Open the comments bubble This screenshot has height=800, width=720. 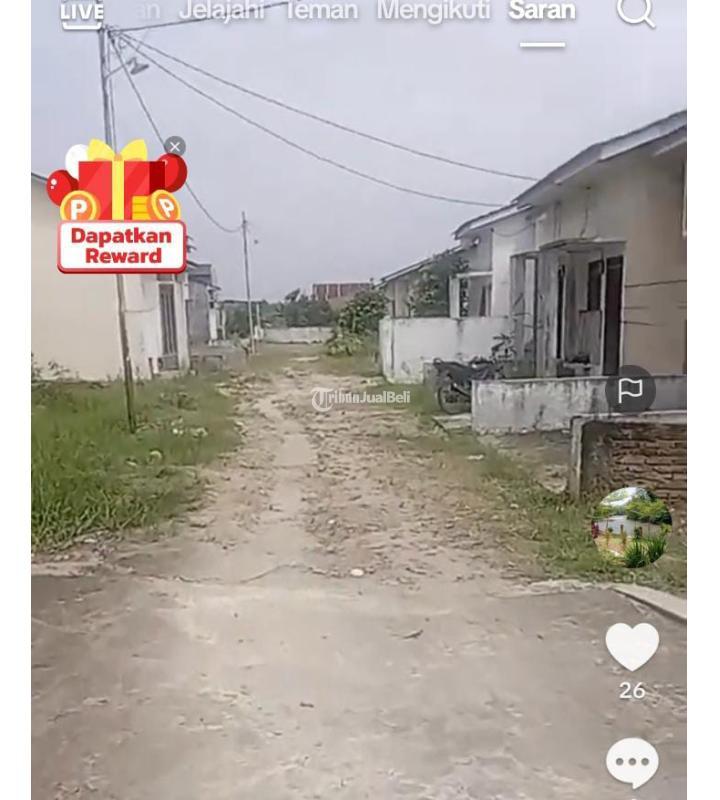pos(632,763)
